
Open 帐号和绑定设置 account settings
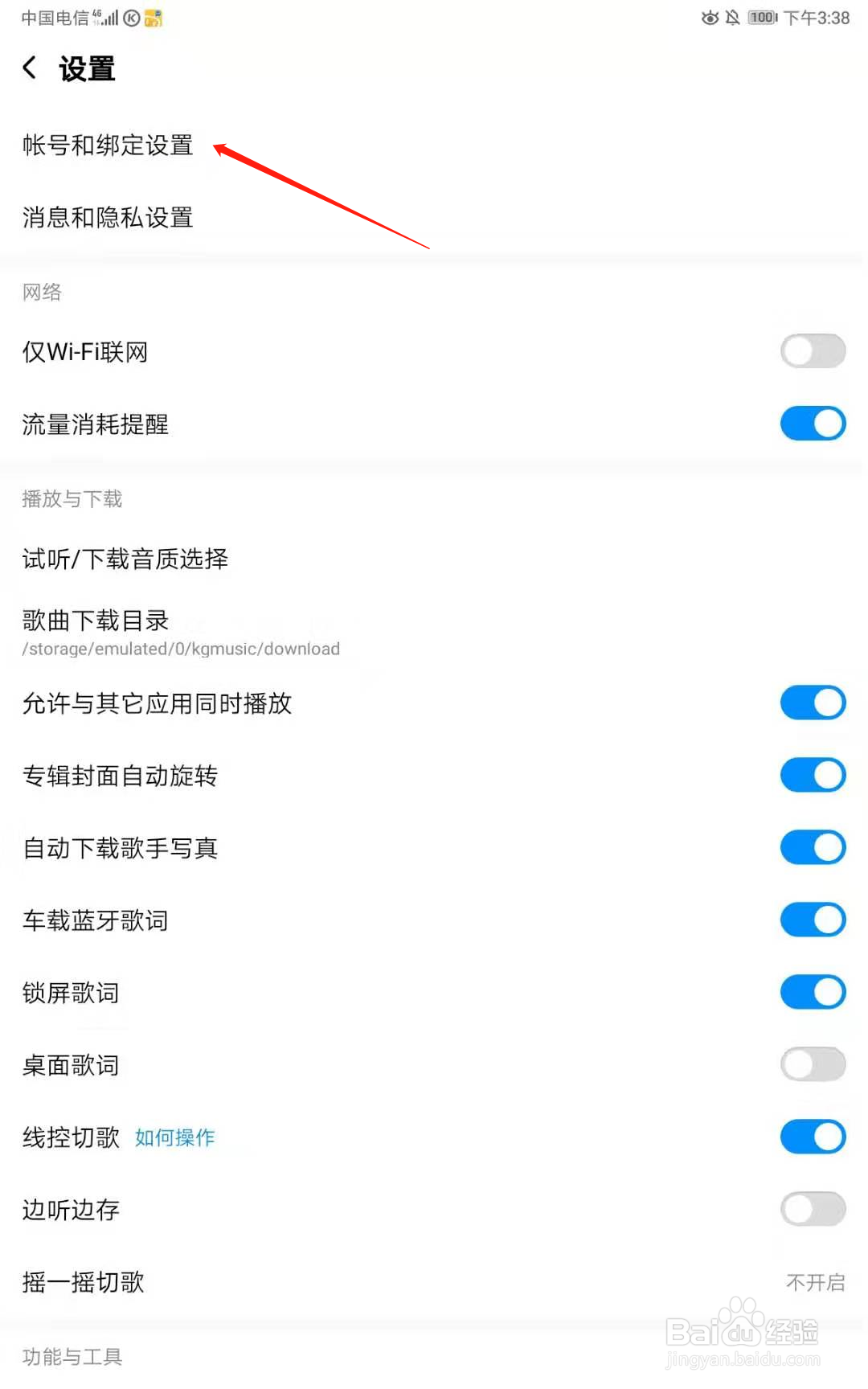pos(107,145)
